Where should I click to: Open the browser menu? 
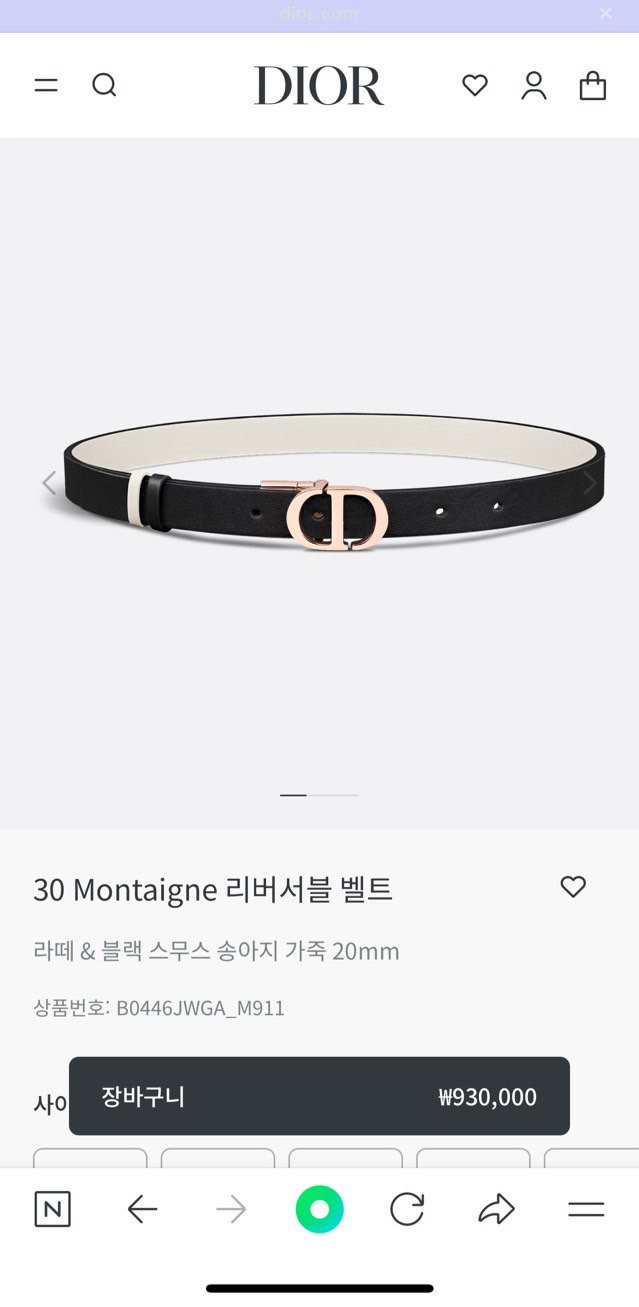[x=586, y=1210]
